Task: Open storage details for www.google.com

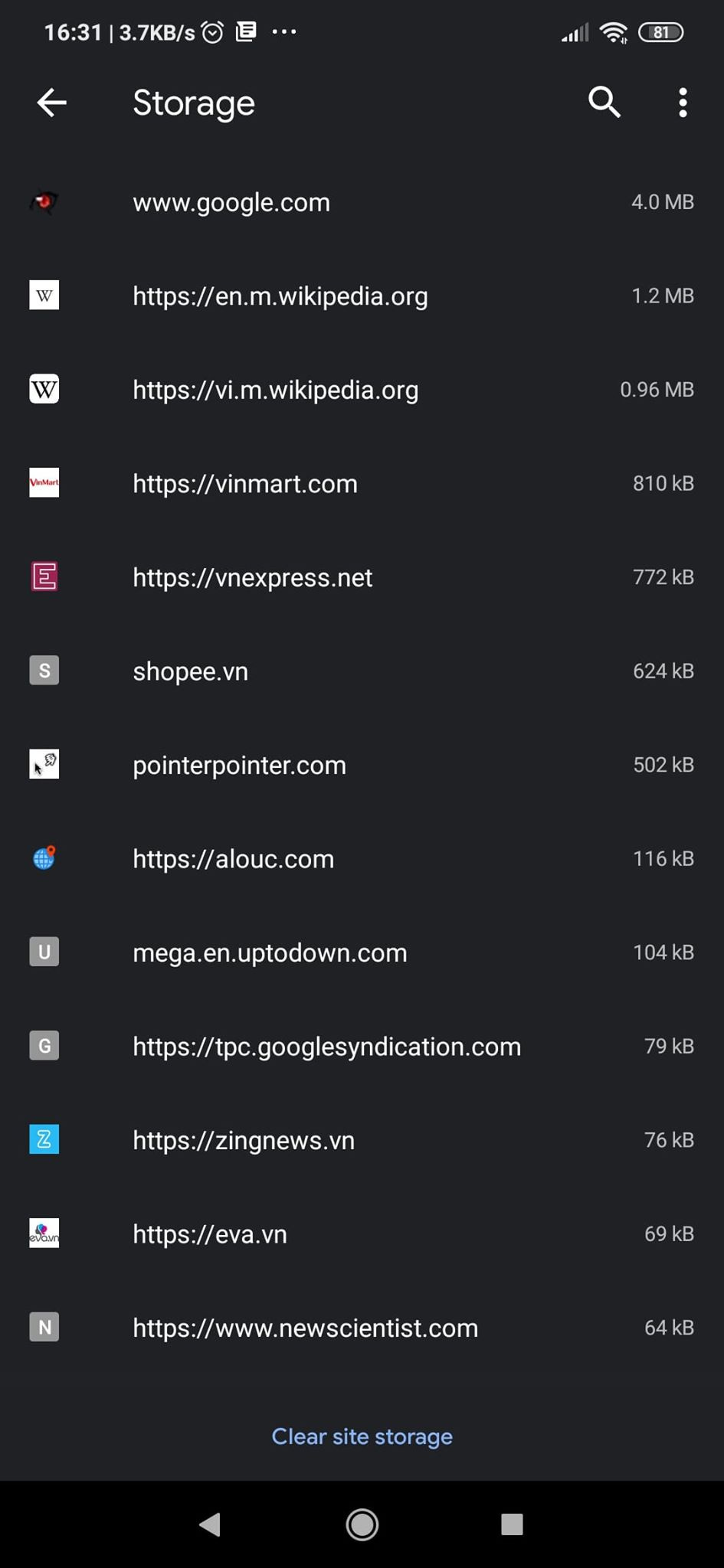Action: point(362,202)
